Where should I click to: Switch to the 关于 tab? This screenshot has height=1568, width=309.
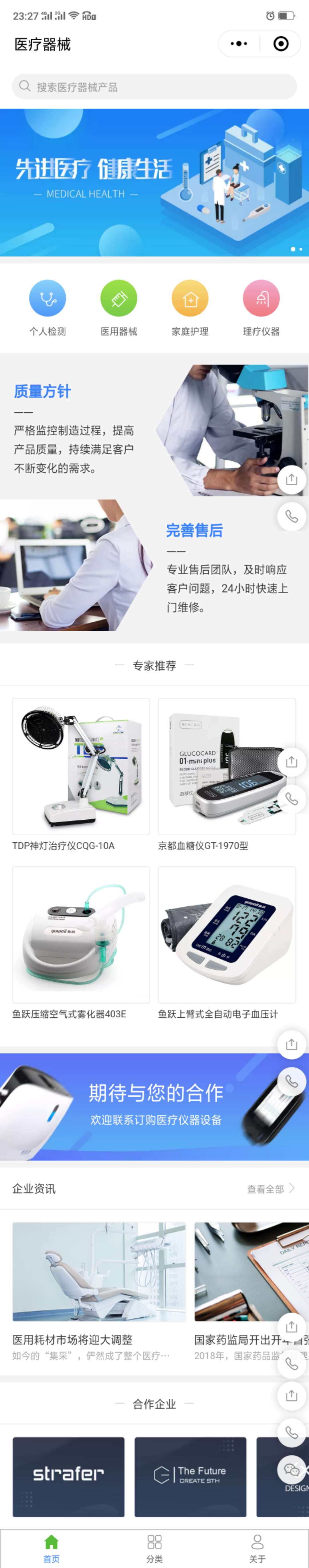coord(257,1548)
